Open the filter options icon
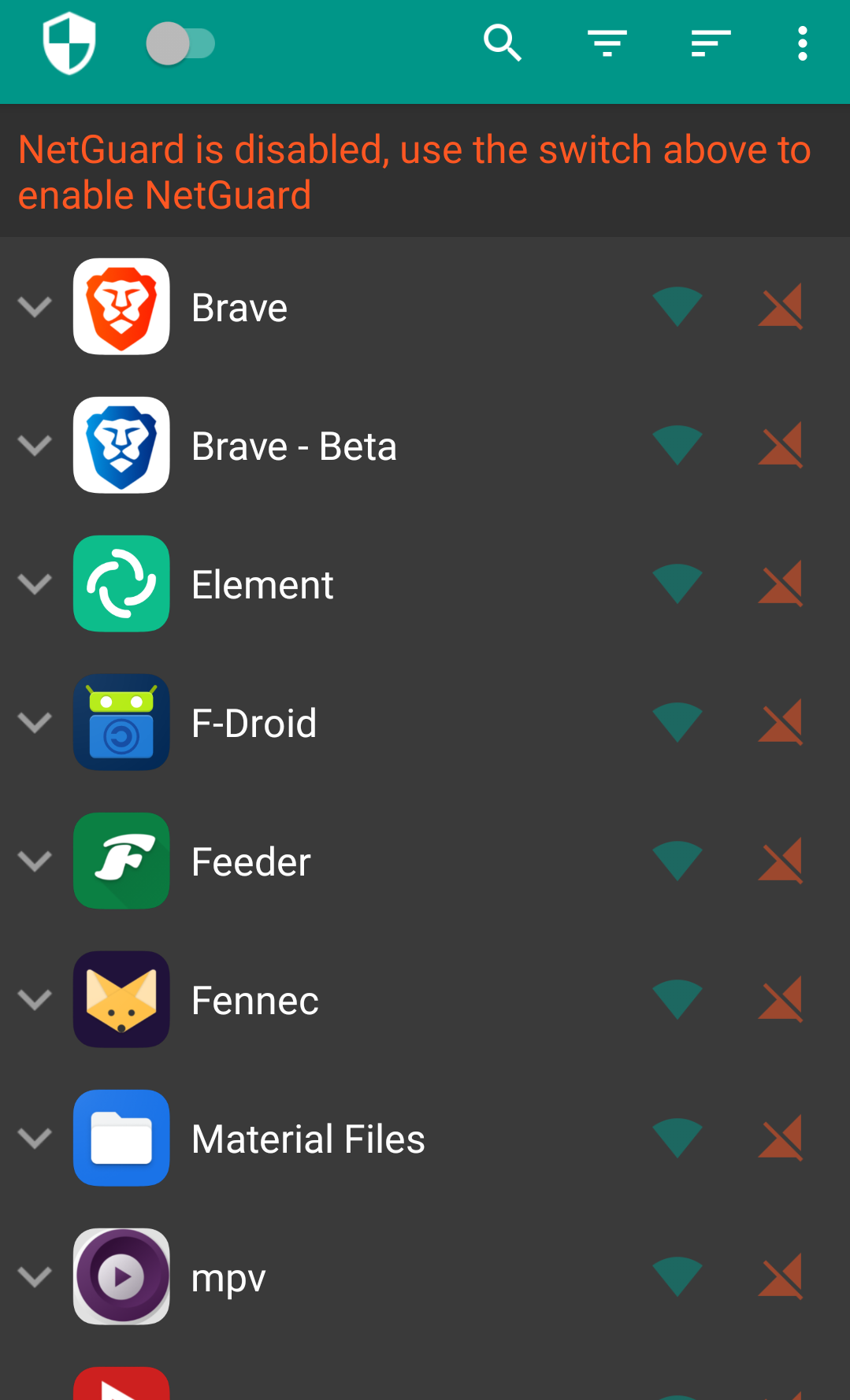 607,43
